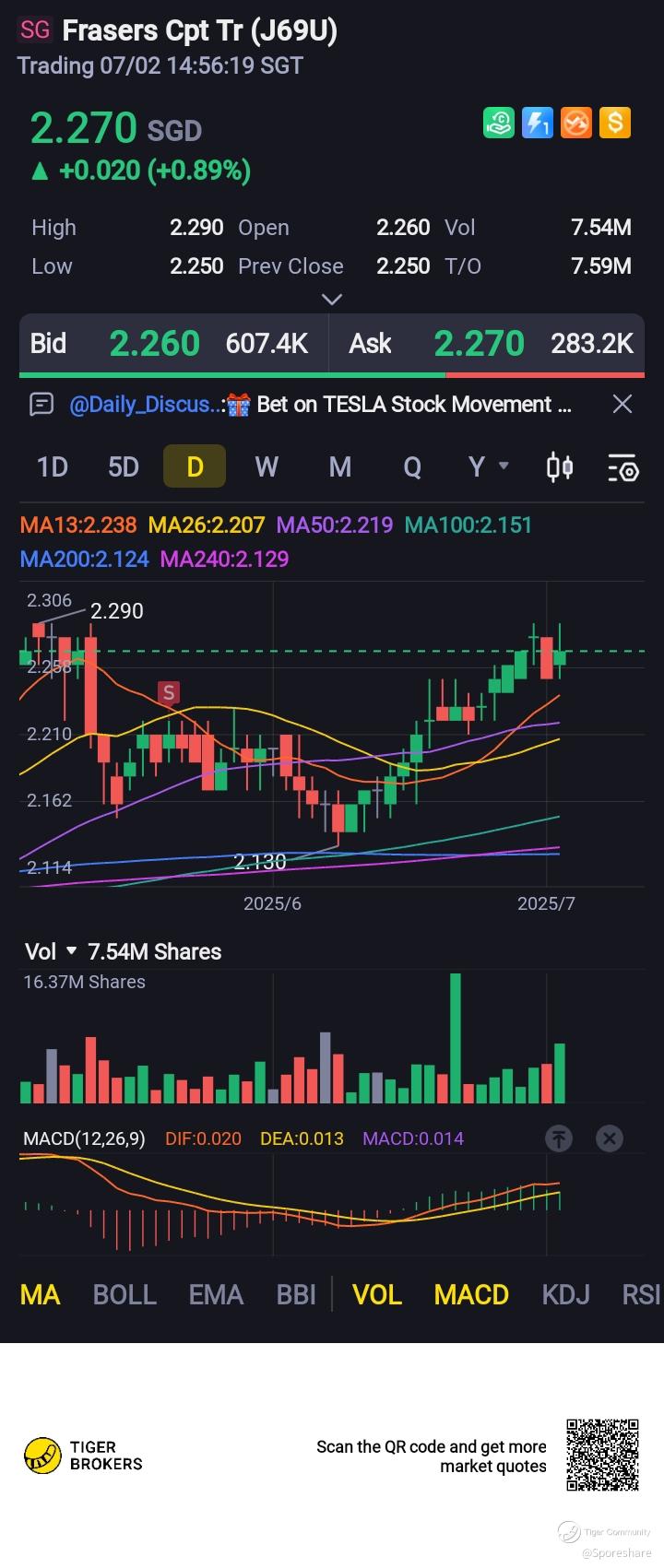
Task: Select the 5D chart period
Action: click(124, 466)
